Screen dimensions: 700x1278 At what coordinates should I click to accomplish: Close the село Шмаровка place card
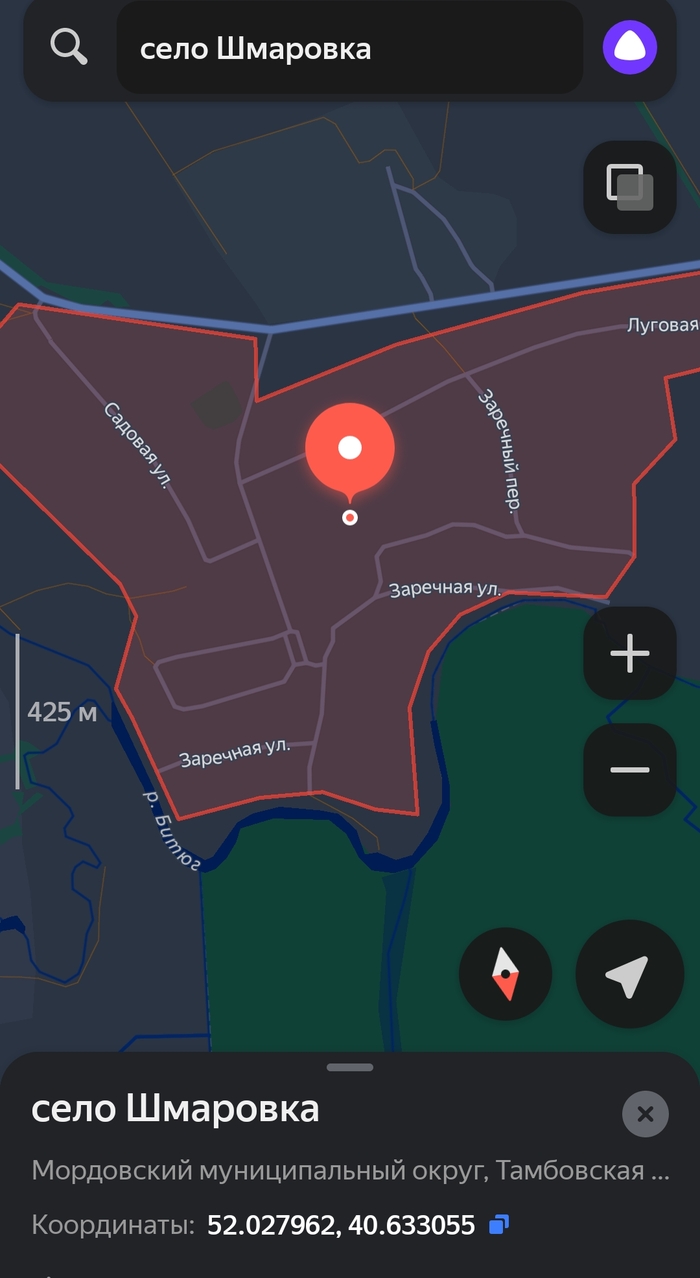pyautogui.click(x=645, y=1114)
